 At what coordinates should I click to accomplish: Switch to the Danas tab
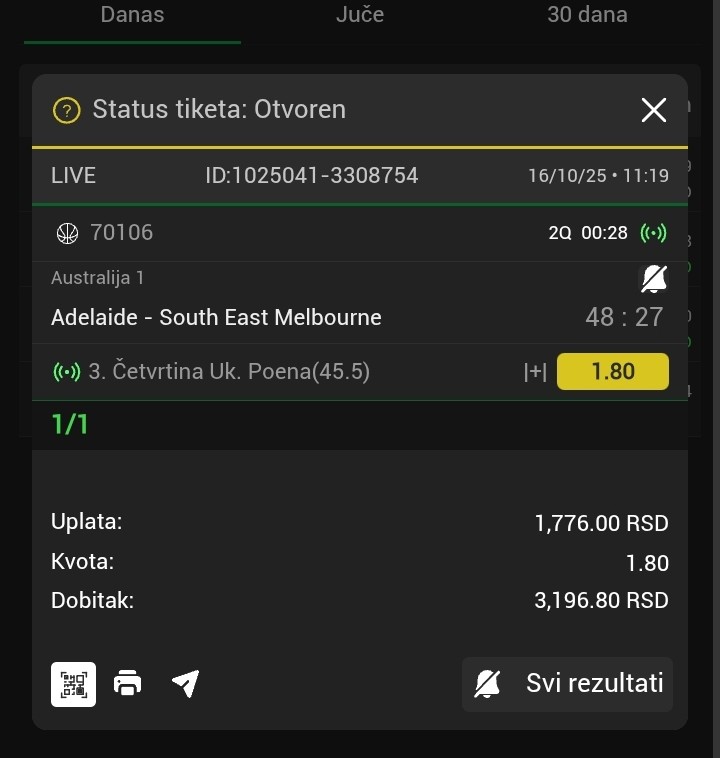coord(132,15)
